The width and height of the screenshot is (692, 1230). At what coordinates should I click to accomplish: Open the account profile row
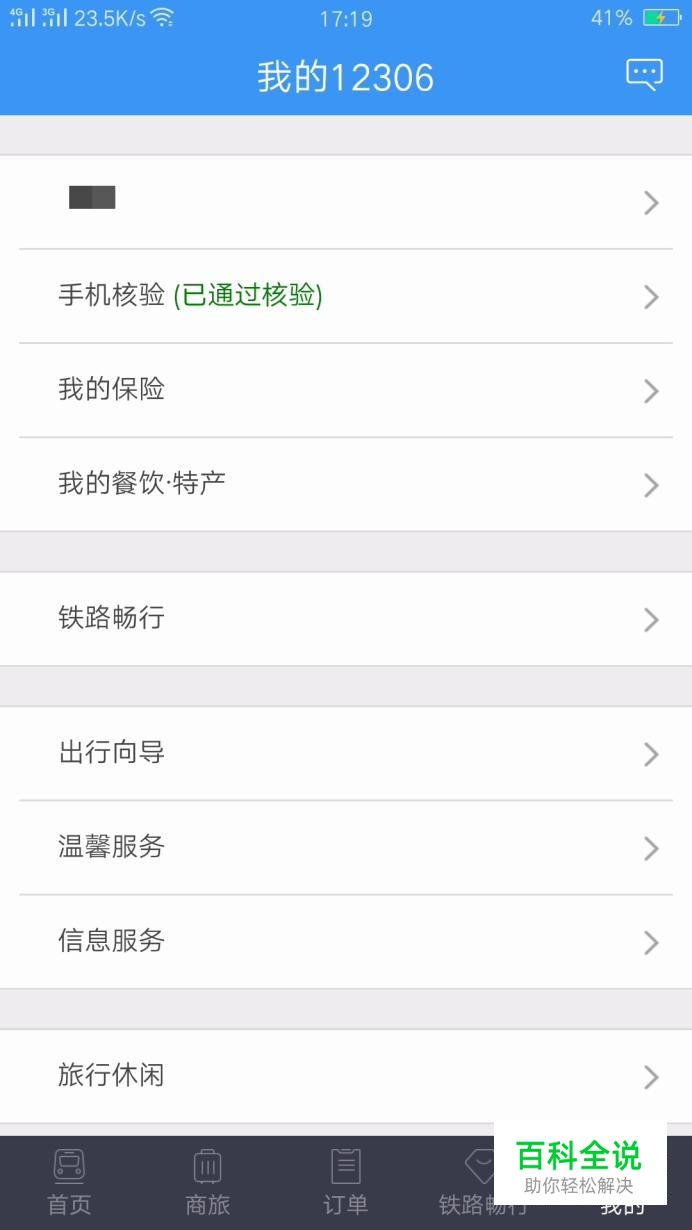346,202
